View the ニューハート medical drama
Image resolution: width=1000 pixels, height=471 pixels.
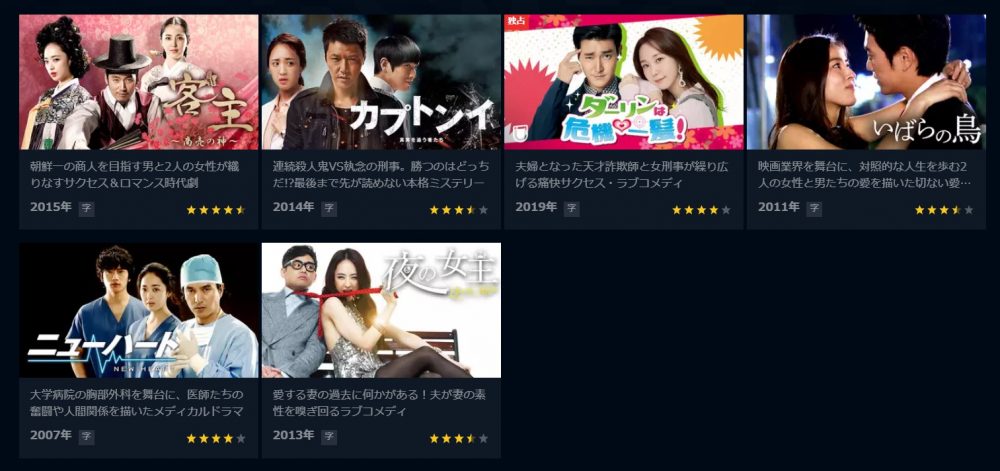[138, 310]
